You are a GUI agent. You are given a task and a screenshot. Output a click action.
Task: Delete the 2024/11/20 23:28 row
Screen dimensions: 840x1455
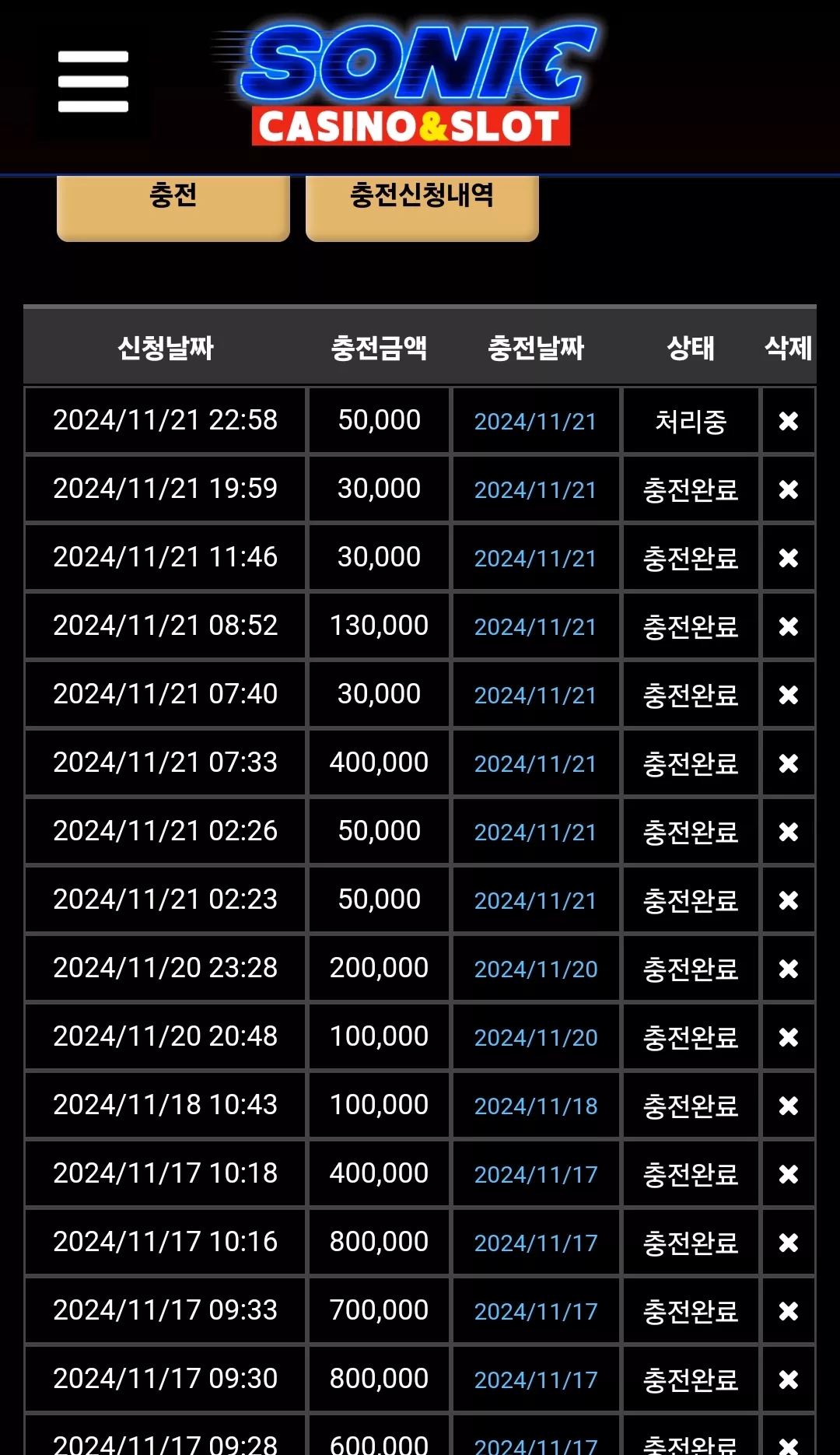coord(789,969)
